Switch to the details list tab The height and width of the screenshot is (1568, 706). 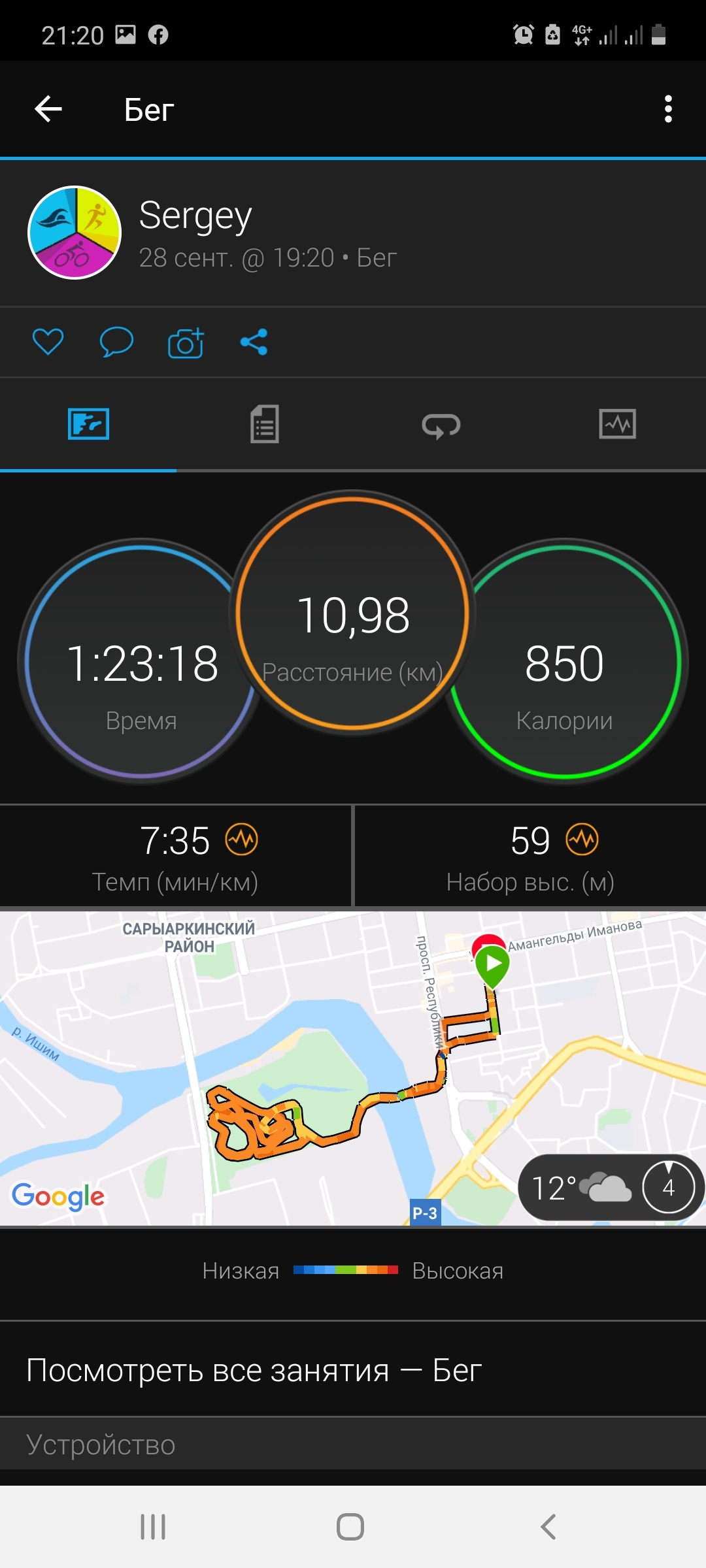point(265,425)
